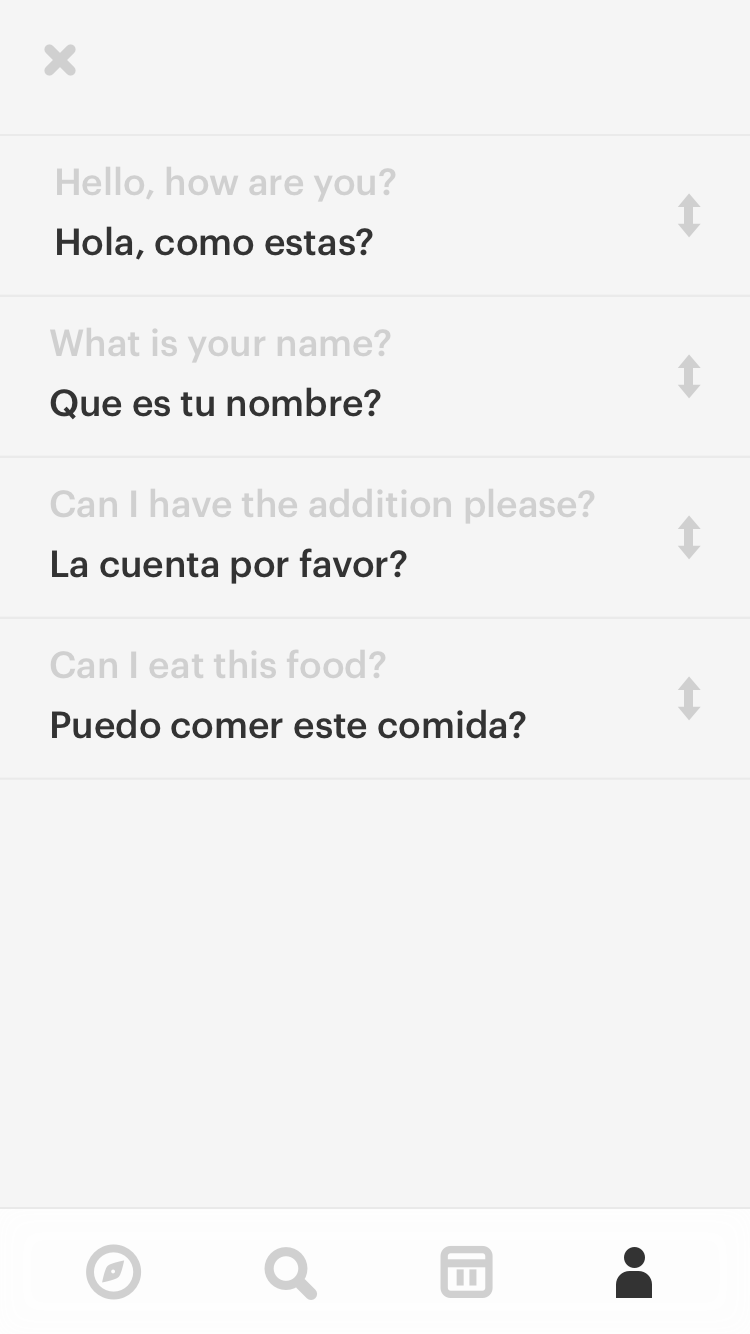Tap the reorder arrows beside "Hola, como estas?"
Image resolution: width=750 pixels, height=1334 pixels.
click(x=689, y=215)
